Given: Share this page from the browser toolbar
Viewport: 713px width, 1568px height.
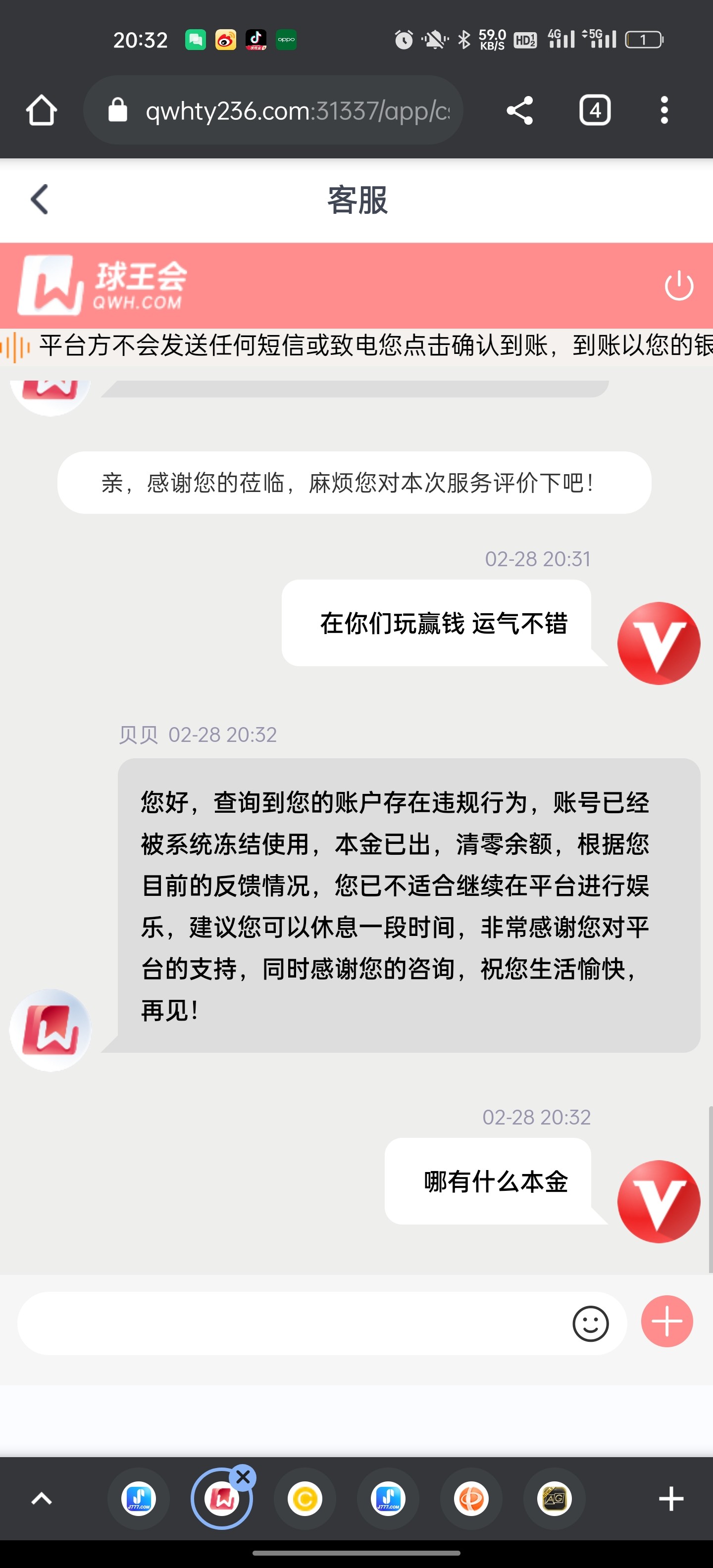Looking at the screenshot, I should point(519,111).
